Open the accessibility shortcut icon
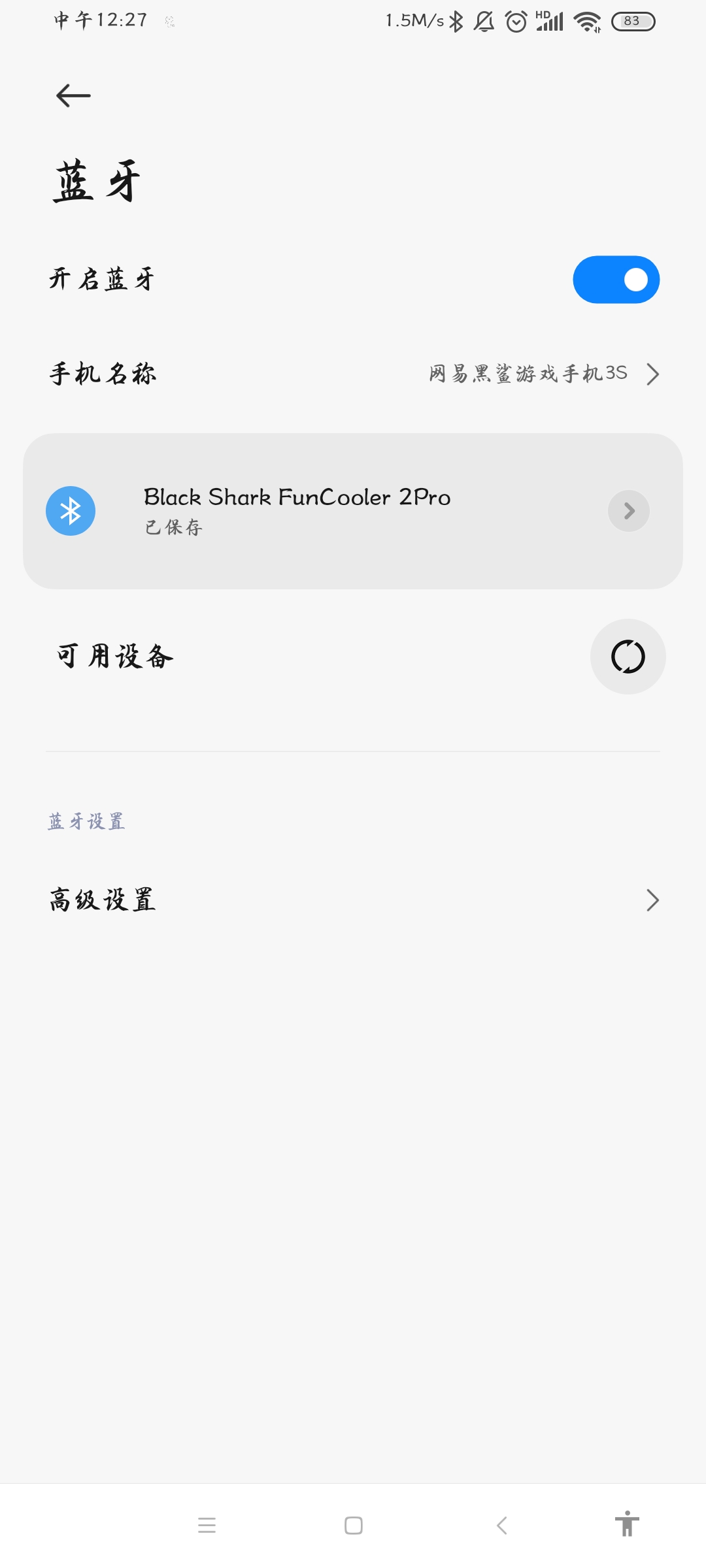 pos(627,1524)
